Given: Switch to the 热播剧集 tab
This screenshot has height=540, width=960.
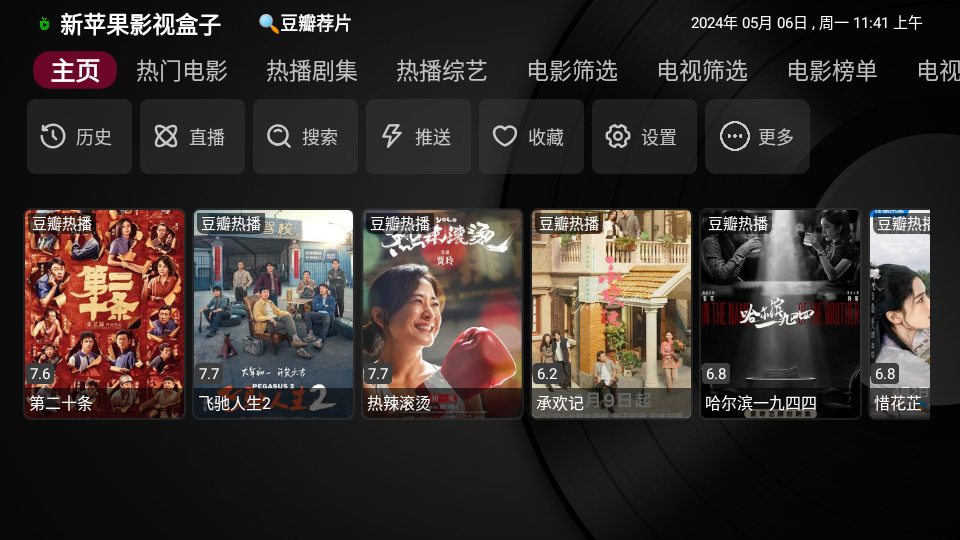Looking at the screenshot, I should click(x=312, y=71).
